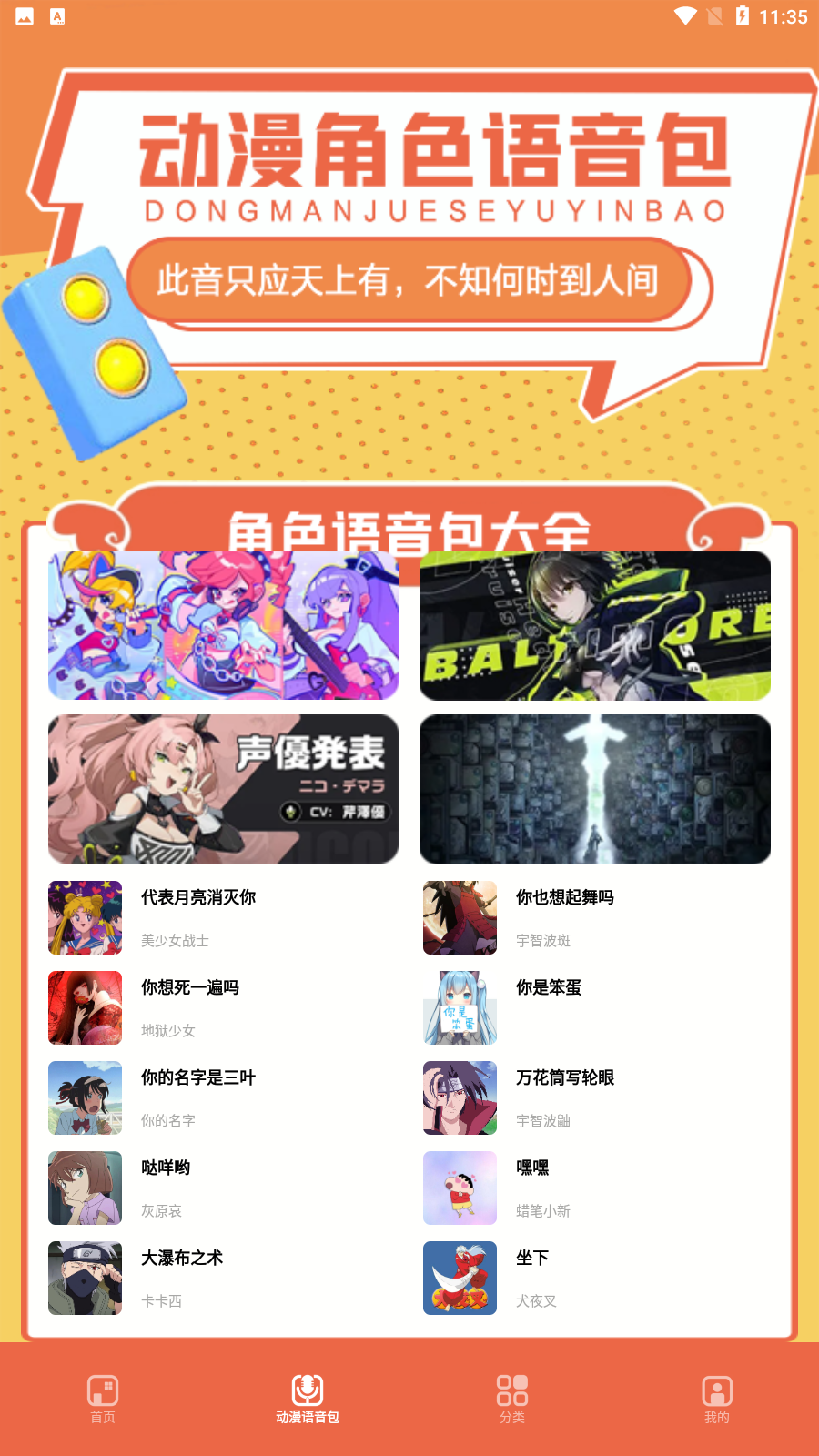Click the 宇智波斑 thumbnail icon

click(460, 917)
